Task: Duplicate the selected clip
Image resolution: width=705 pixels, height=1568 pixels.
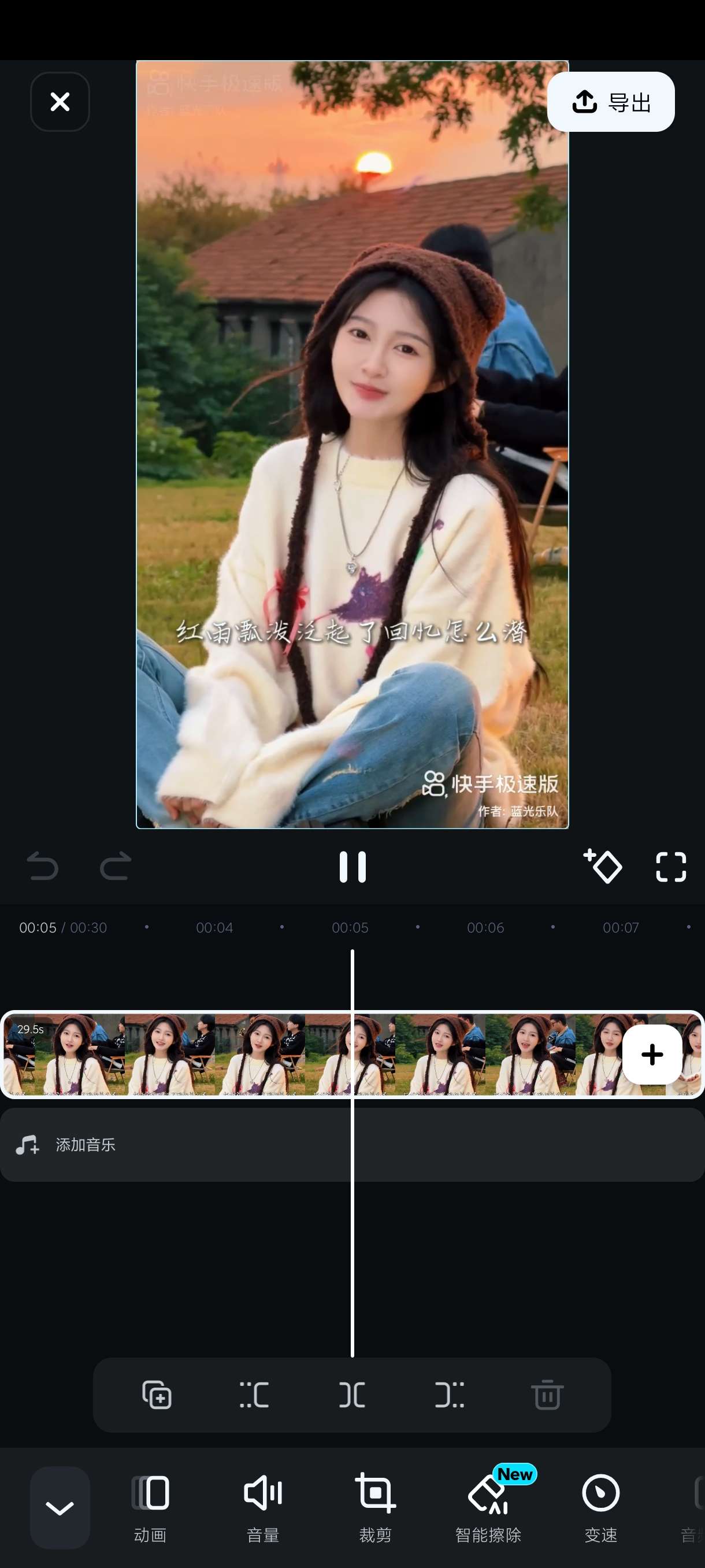Action: tap(157, 1395)
